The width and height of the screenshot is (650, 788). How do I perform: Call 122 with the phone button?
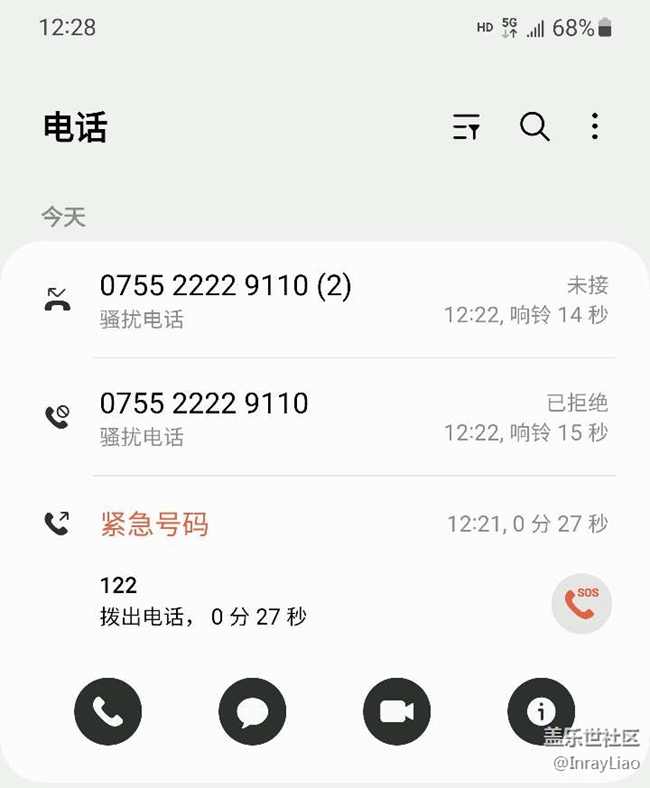(108, 711)
